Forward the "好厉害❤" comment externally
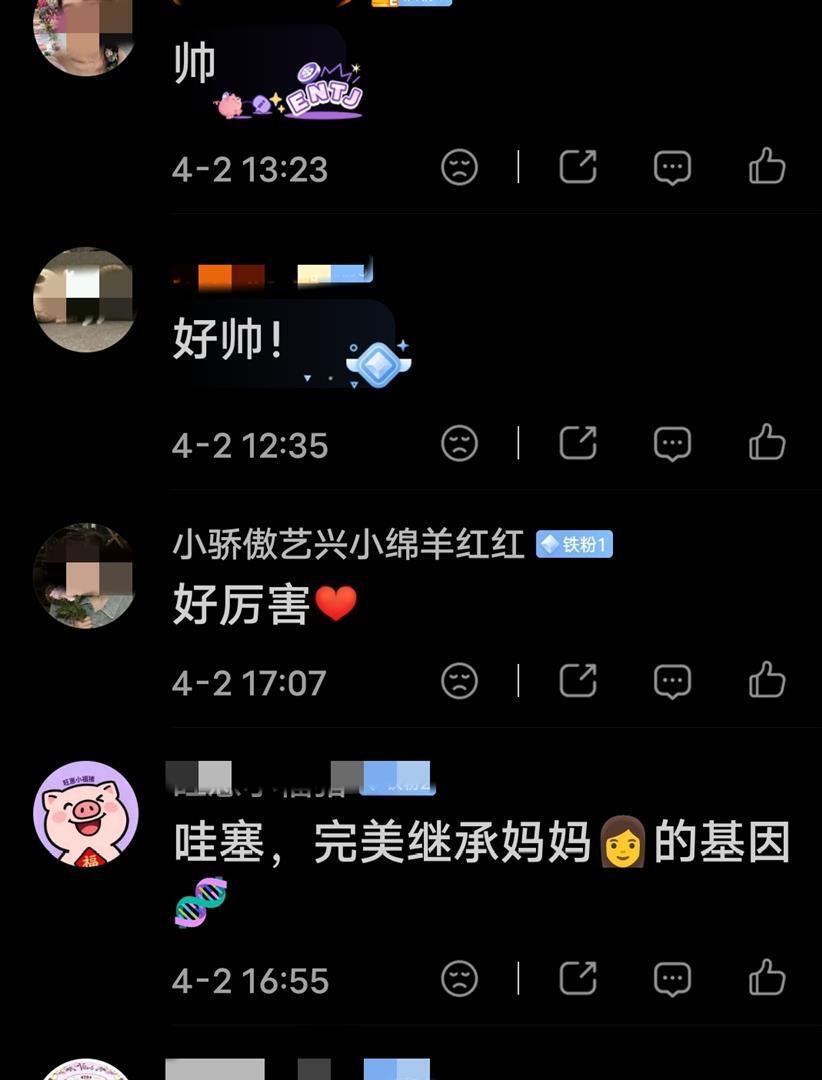This screenshot has height=1080, width=822. point(578,682)
